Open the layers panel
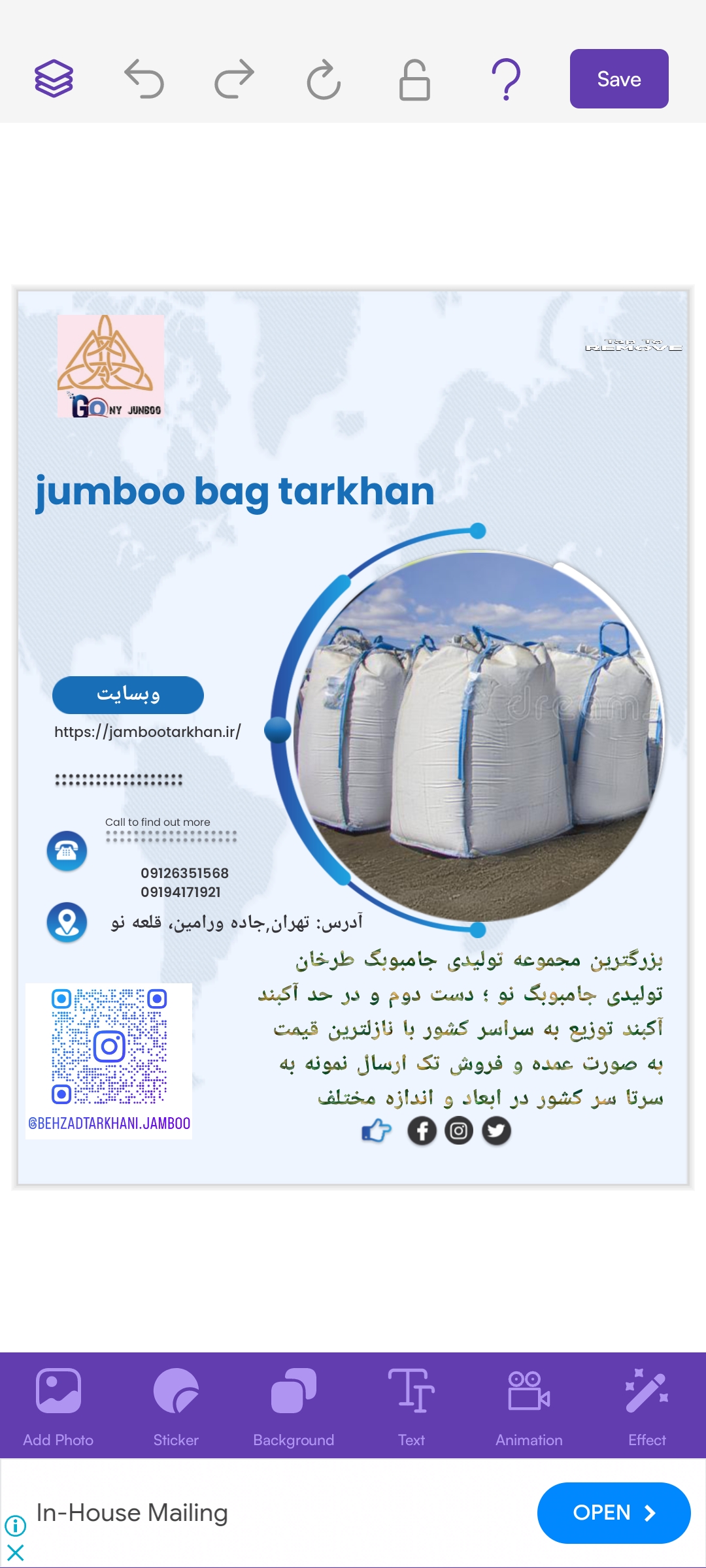This screenshot has height=1568, width=706. (x=54, y=79)
